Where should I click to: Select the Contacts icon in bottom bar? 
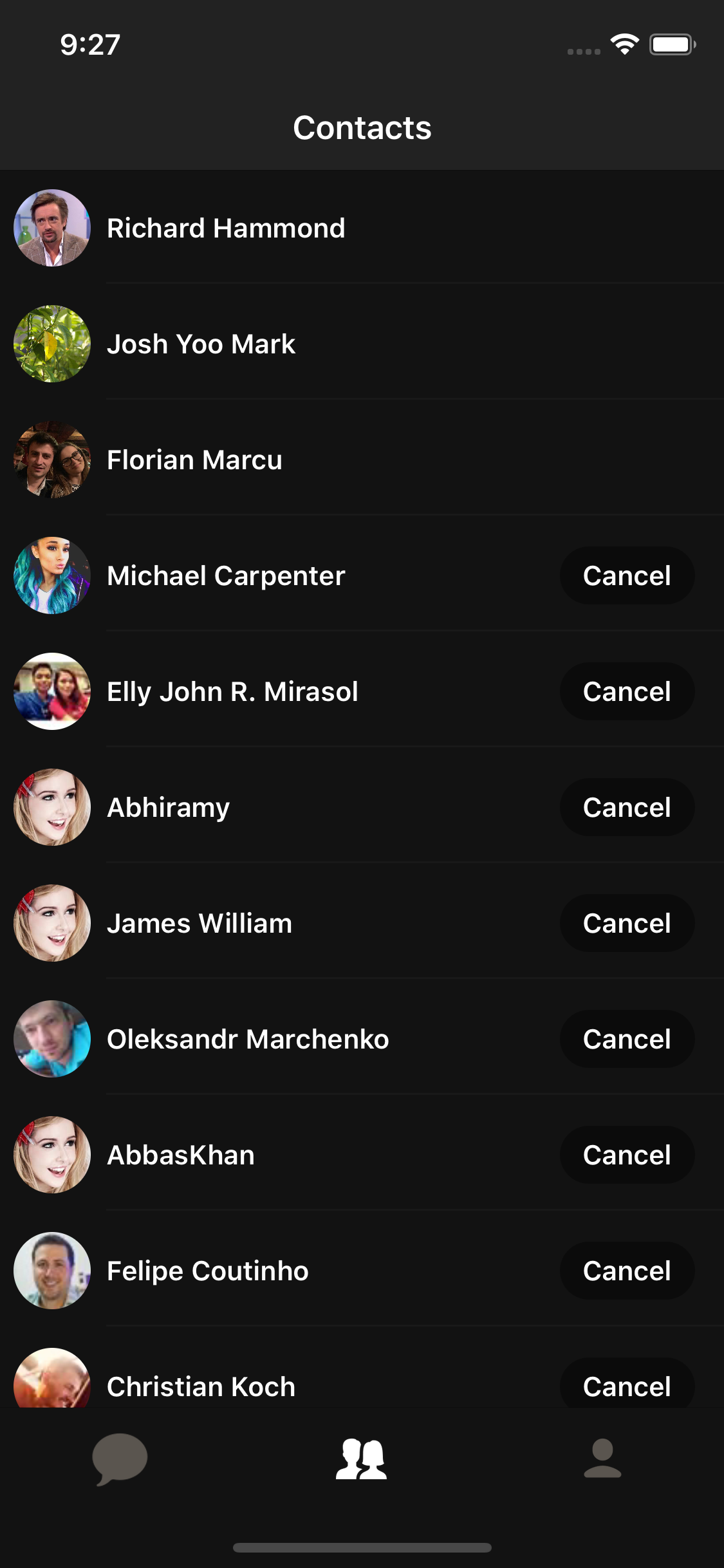pos(362,1459)
